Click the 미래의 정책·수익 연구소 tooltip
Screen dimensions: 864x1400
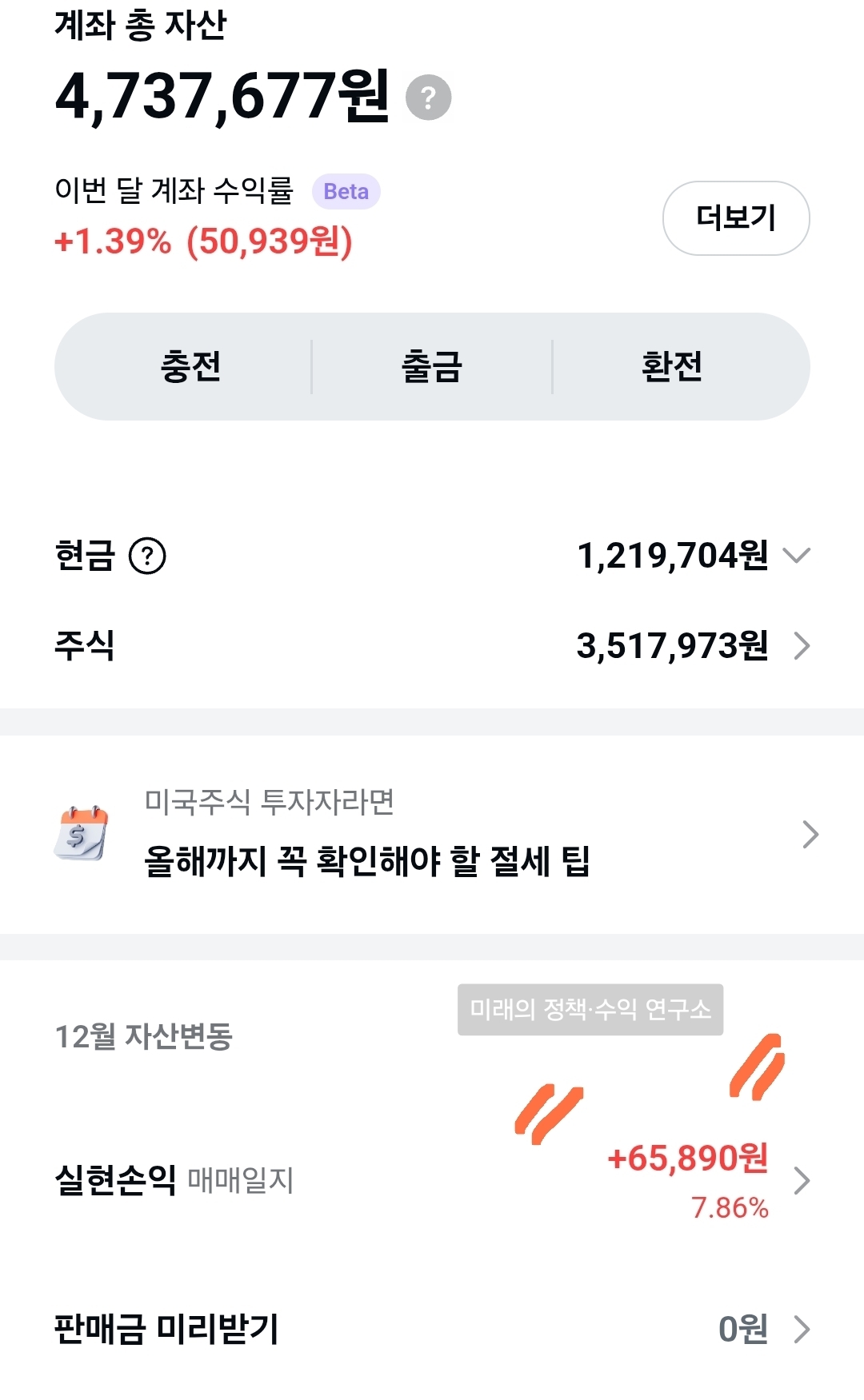click(x=590, y=1011)
